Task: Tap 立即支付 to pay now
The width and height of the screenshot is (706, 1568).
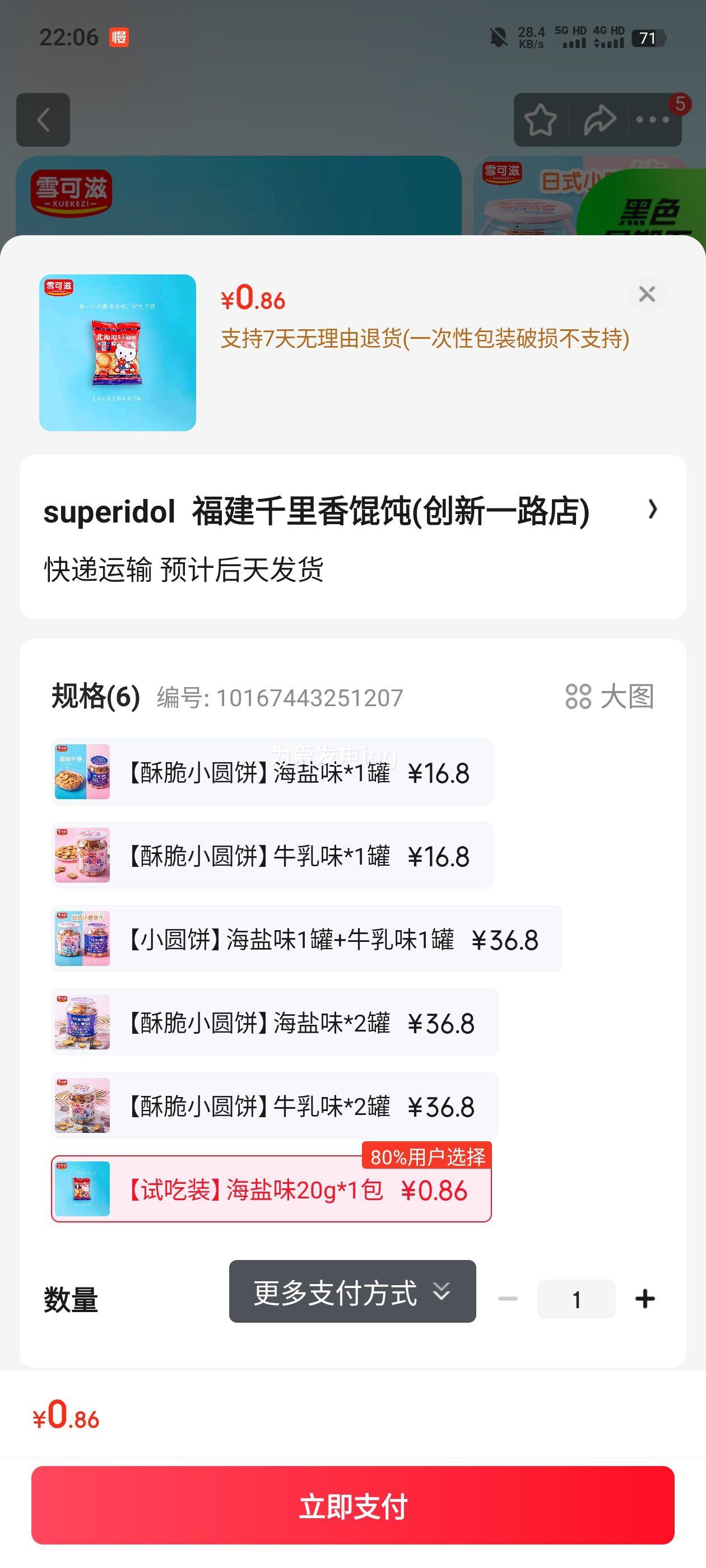Action: point(352,1505)
